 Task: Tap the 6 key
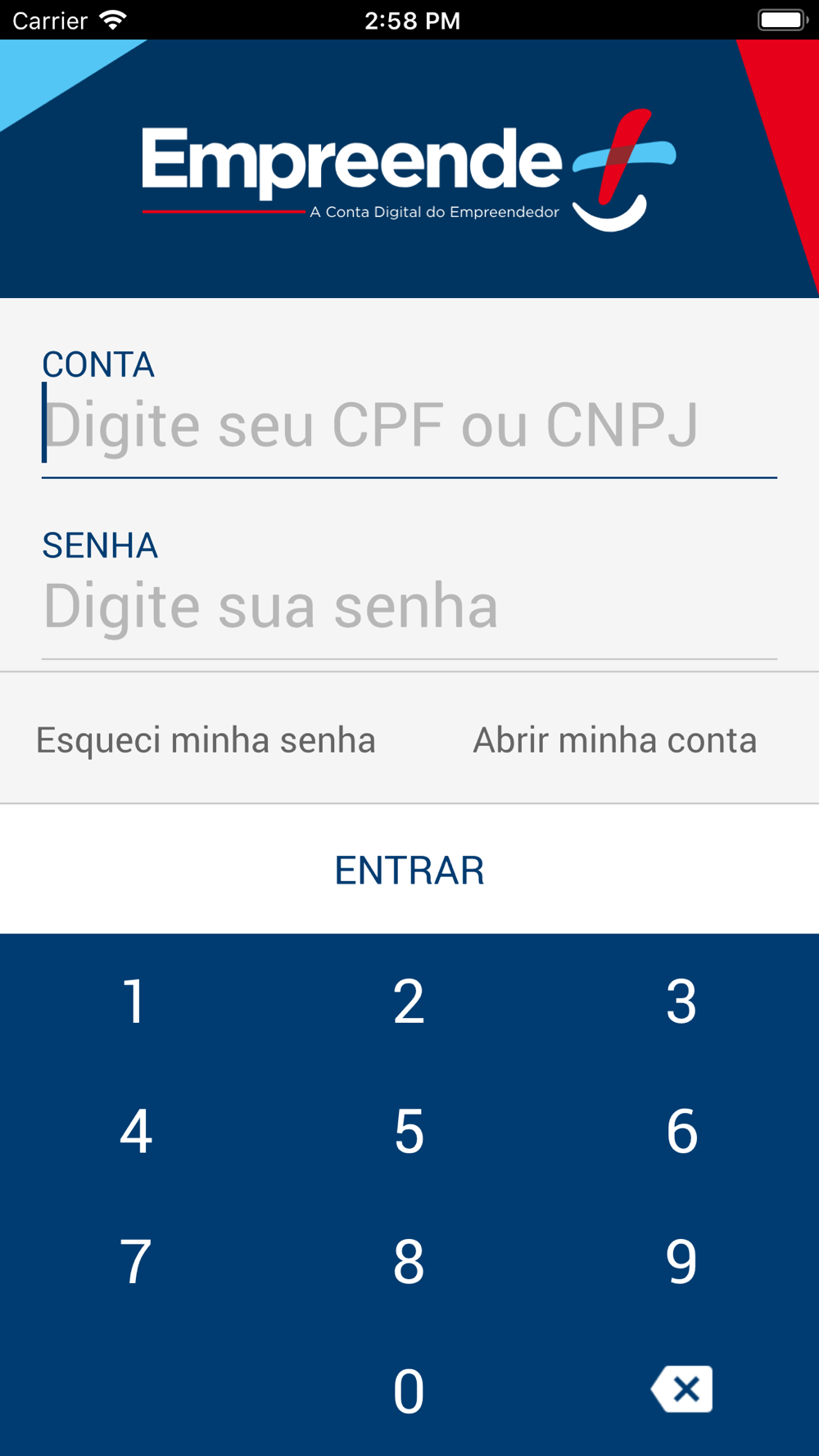(x=682, y=1131)
